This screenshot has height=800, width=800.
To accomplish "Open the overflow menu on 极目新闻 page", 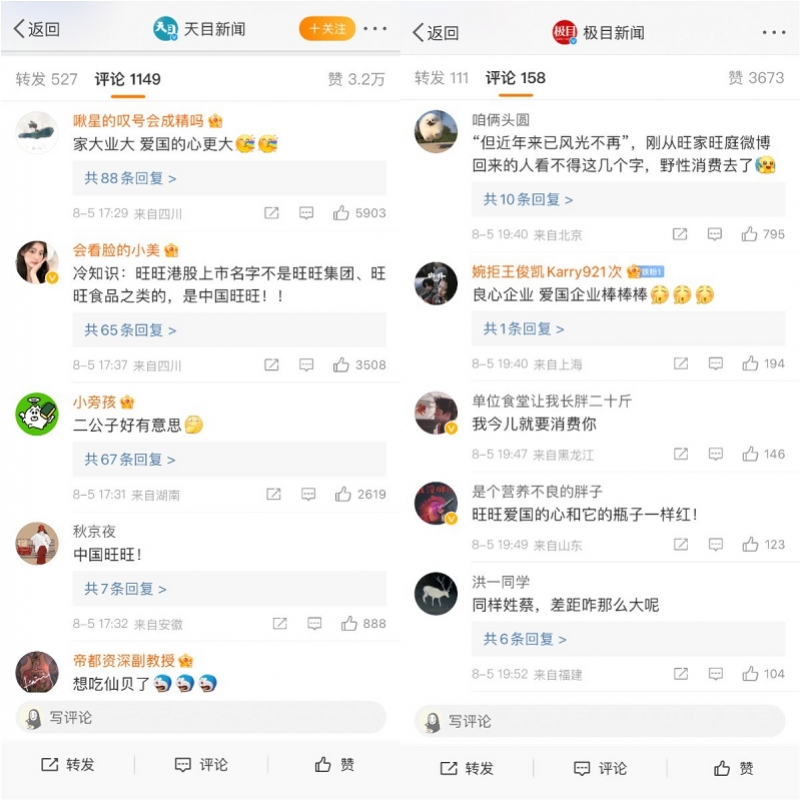I will click(774, 32).
